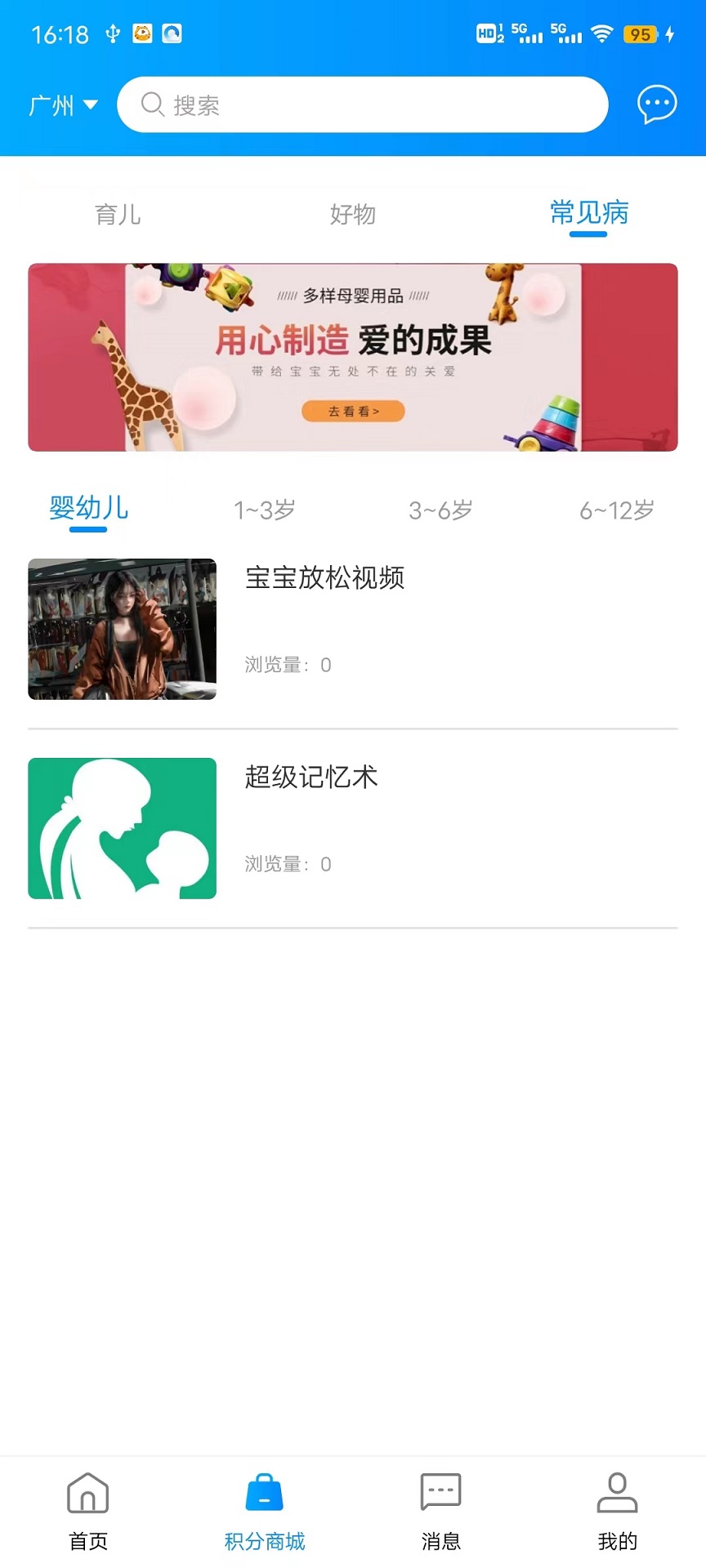706x1568 pixels.
Task: Choose the 3~6岁 age category
Action: click(440, 511)
